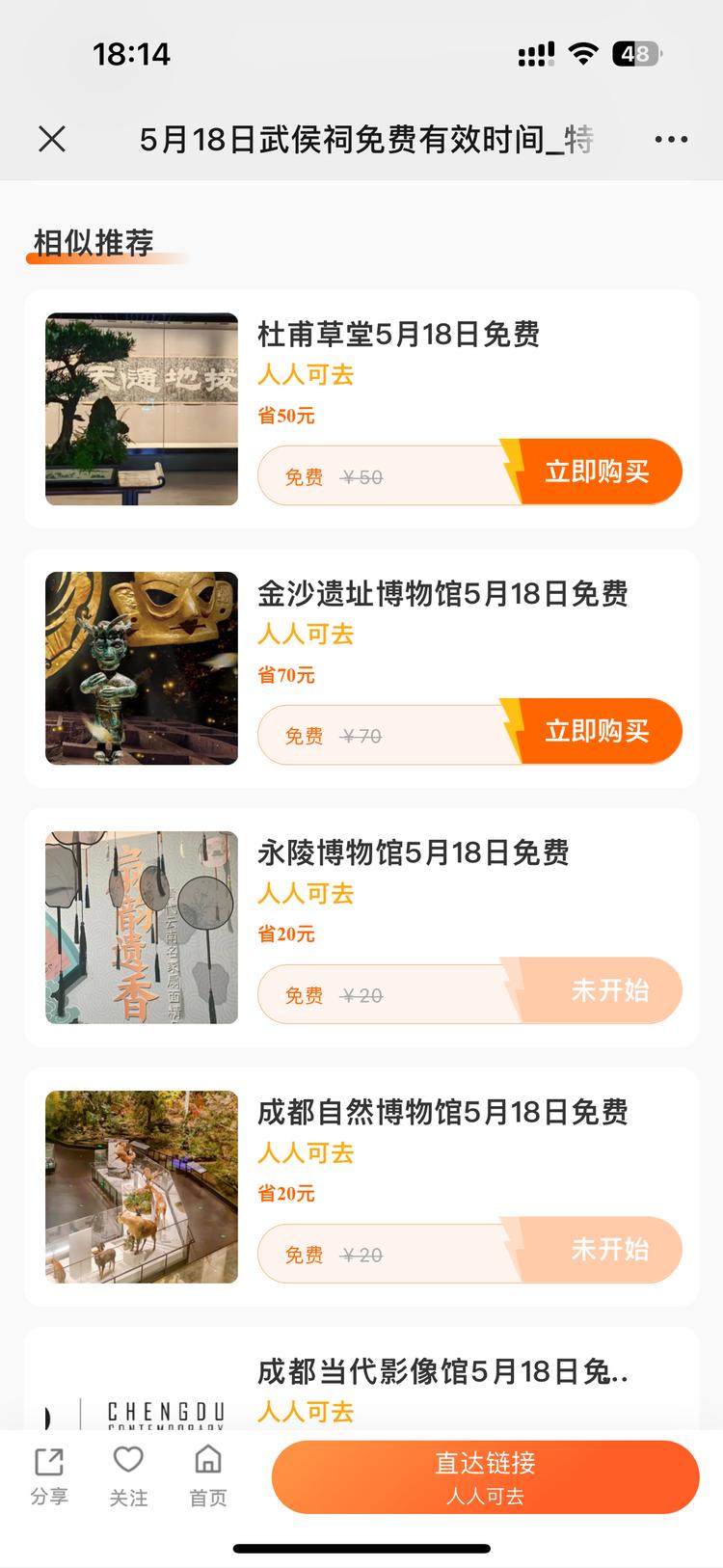Tap the Wi-Fi icon in the status bar
This screenshot has height=1568, width=723.
[x=586, y=55]
